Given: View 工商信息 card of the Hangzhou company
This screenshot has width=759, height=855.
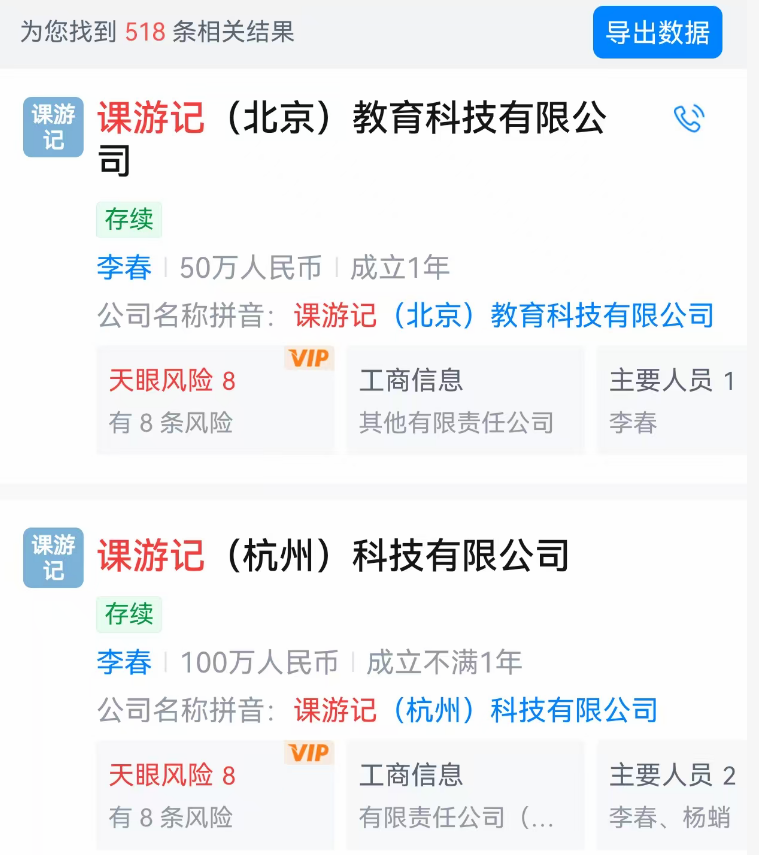Looking at the screenshot, I should tap(465, 793).
